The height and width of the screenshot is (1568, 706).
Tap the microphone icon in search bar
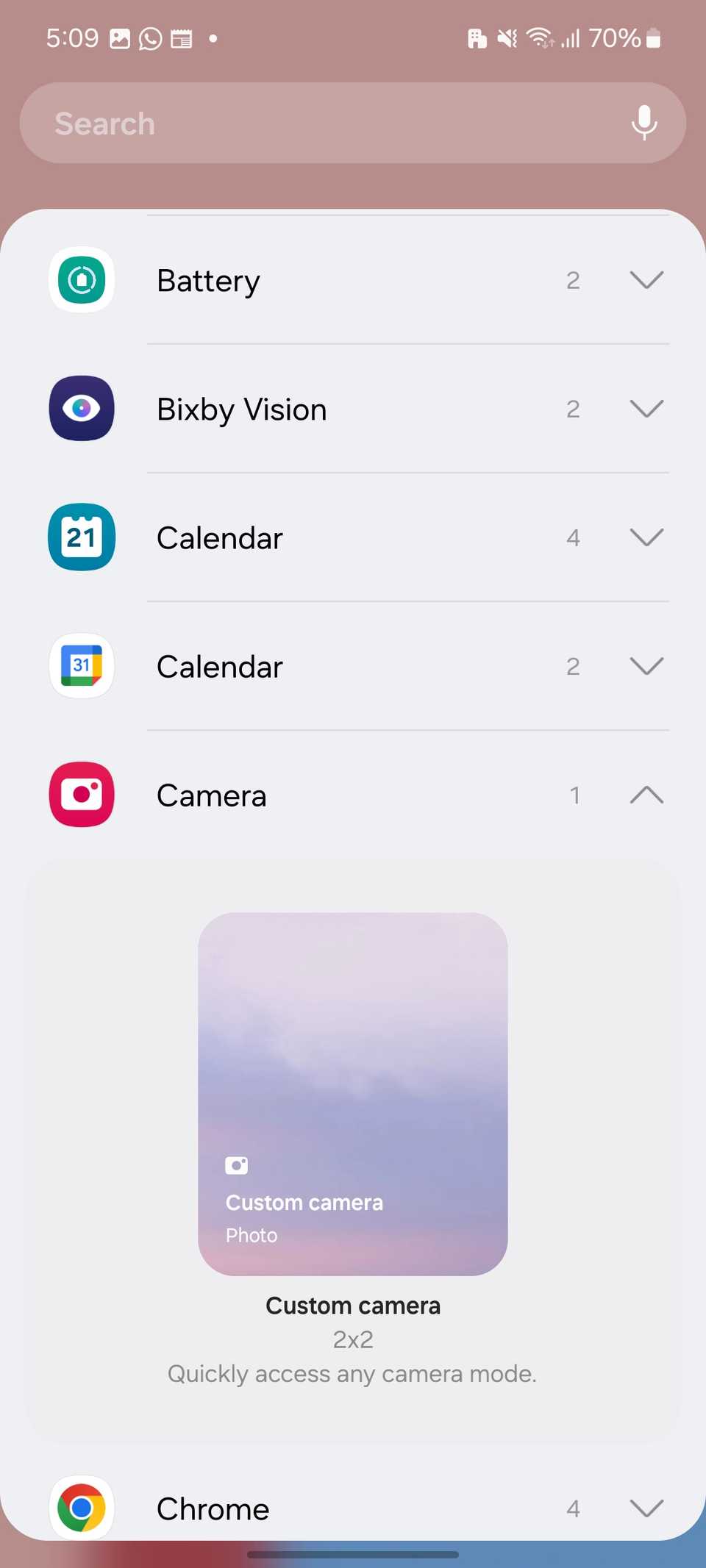click(x=643, y=123)
